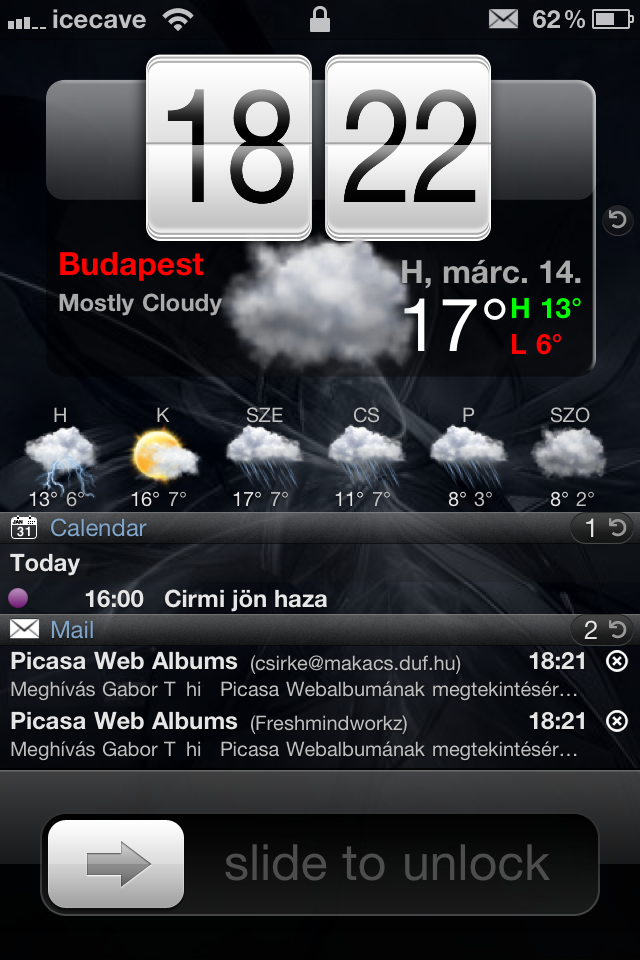Open Picasa Web Albums mail from csirke@makacs.duf.hu

290,674
